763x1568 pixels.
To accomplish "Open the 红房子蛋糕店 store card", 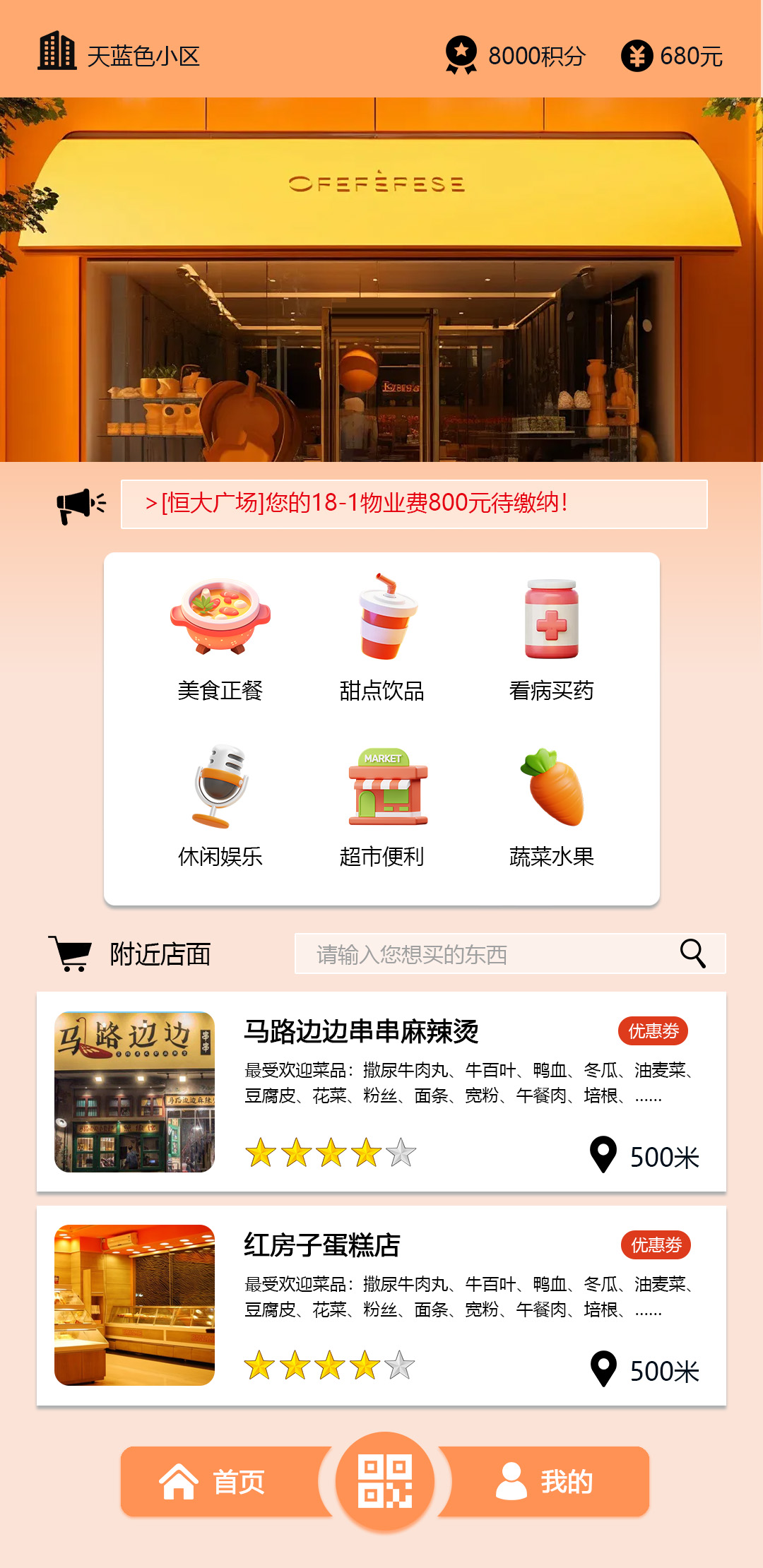I will [381, 1305].
